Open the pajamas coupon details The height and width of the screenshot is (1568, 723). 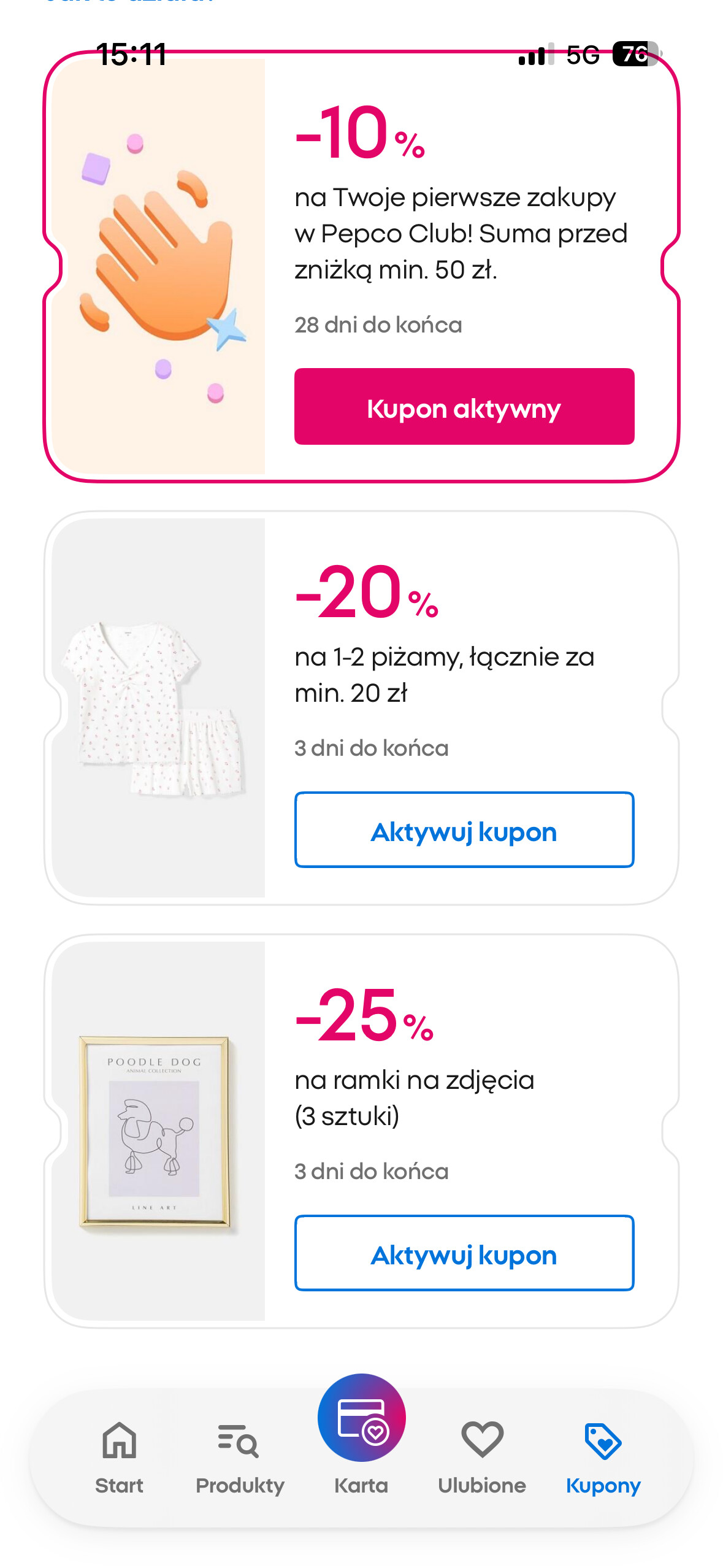444,675
